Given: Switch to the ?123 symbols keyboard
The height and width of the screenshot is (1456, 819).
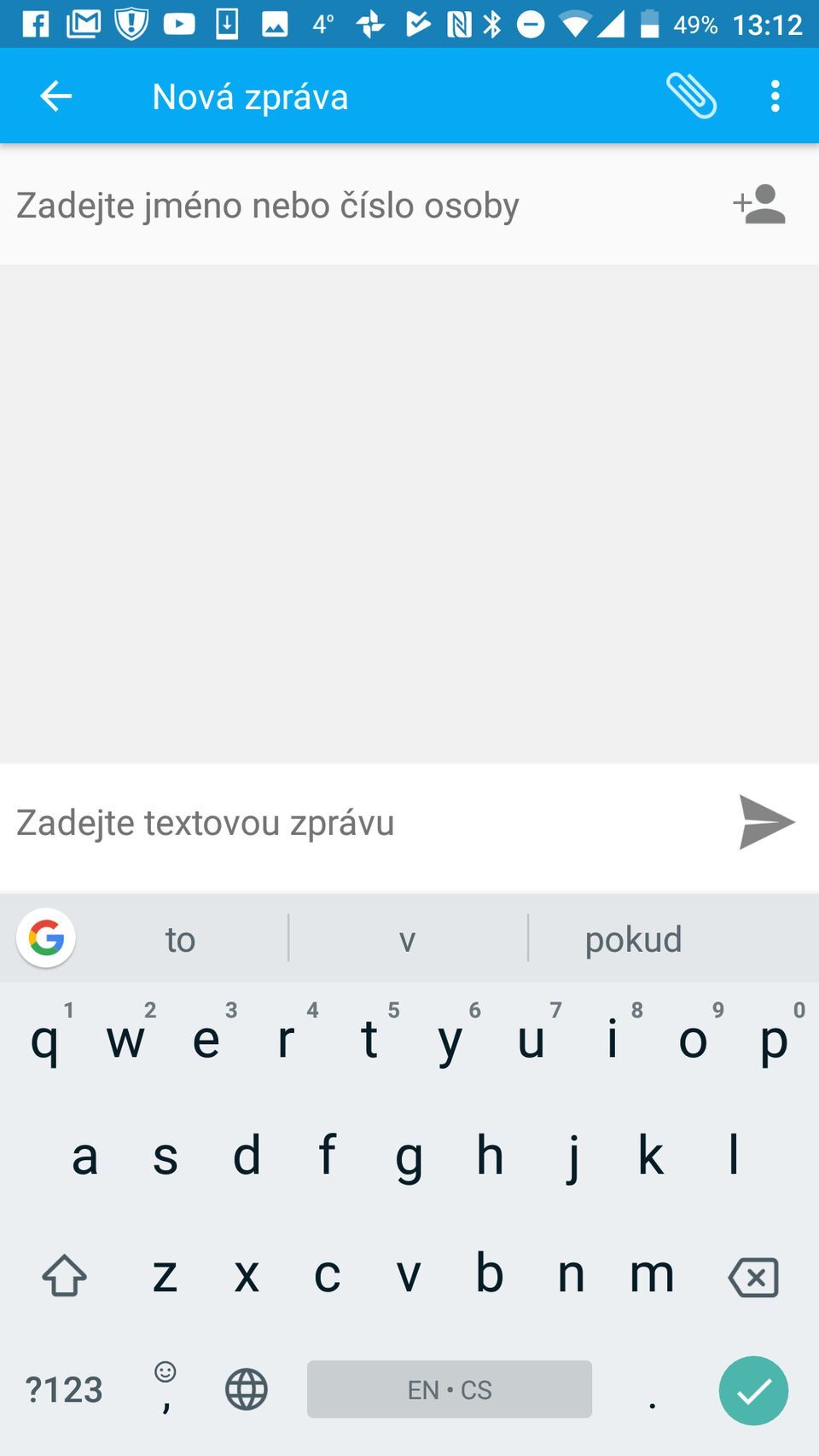Looking at the screenshot, I should pyautogui.click(x=64, y=1389).
